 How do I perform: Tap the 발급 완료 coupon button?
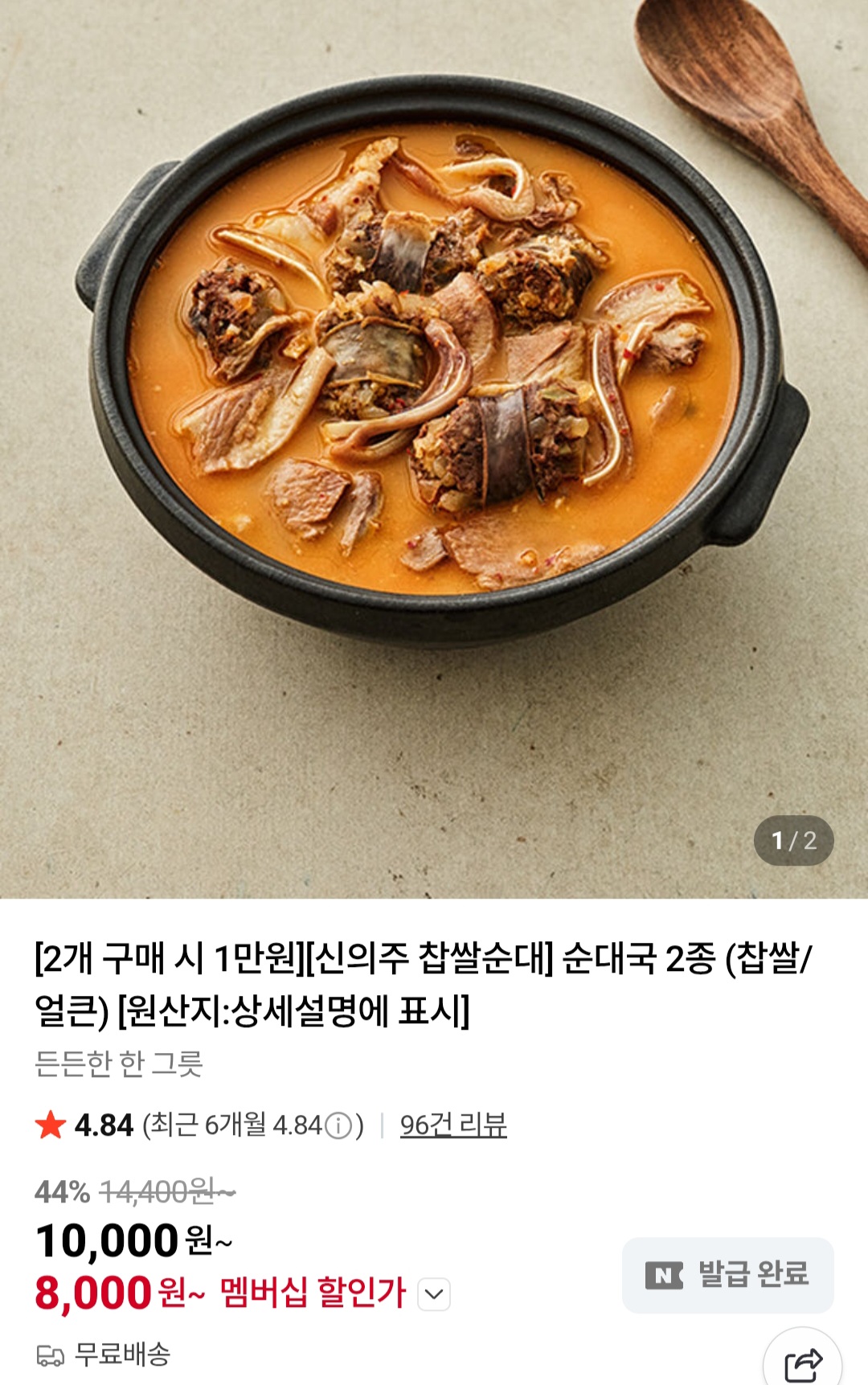pyautogui.click(x=727, y=1275)
